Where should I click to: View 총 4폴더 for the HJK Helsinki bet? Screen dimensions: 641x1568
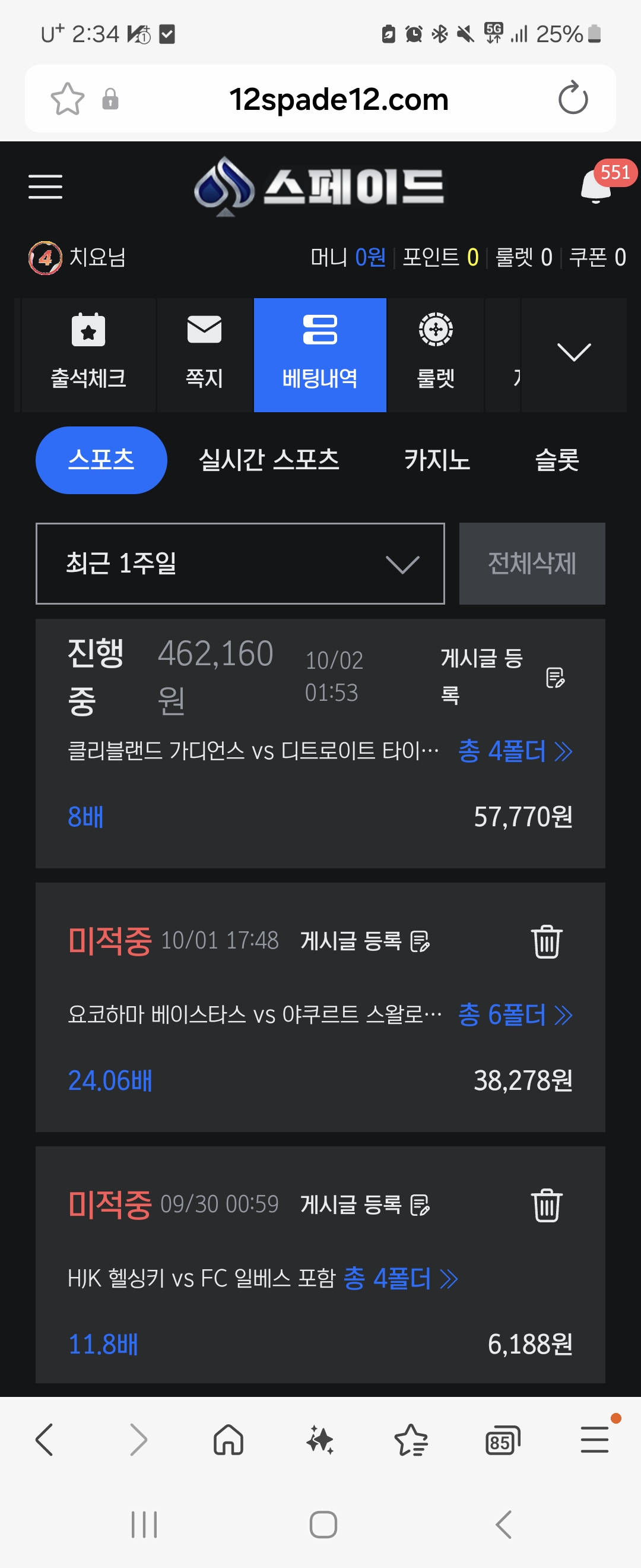click(x=400, y=1278)
